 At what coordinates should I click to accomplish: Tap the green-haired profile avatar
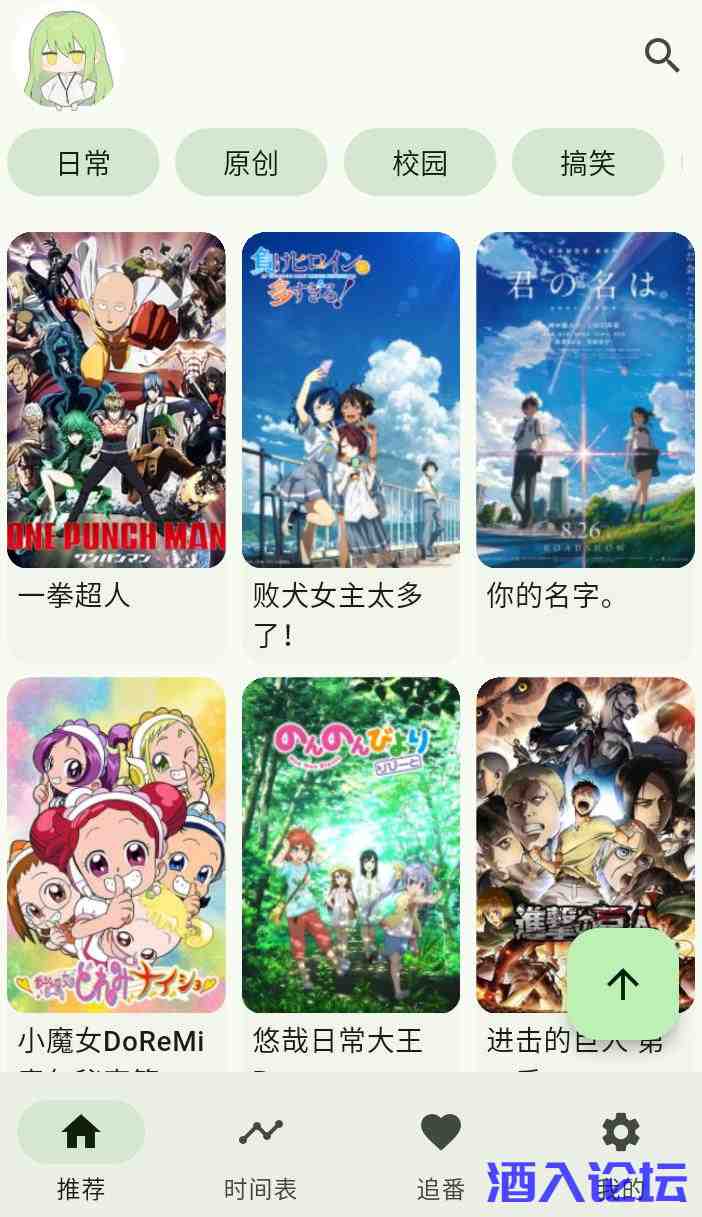click(x=67, y=56)
